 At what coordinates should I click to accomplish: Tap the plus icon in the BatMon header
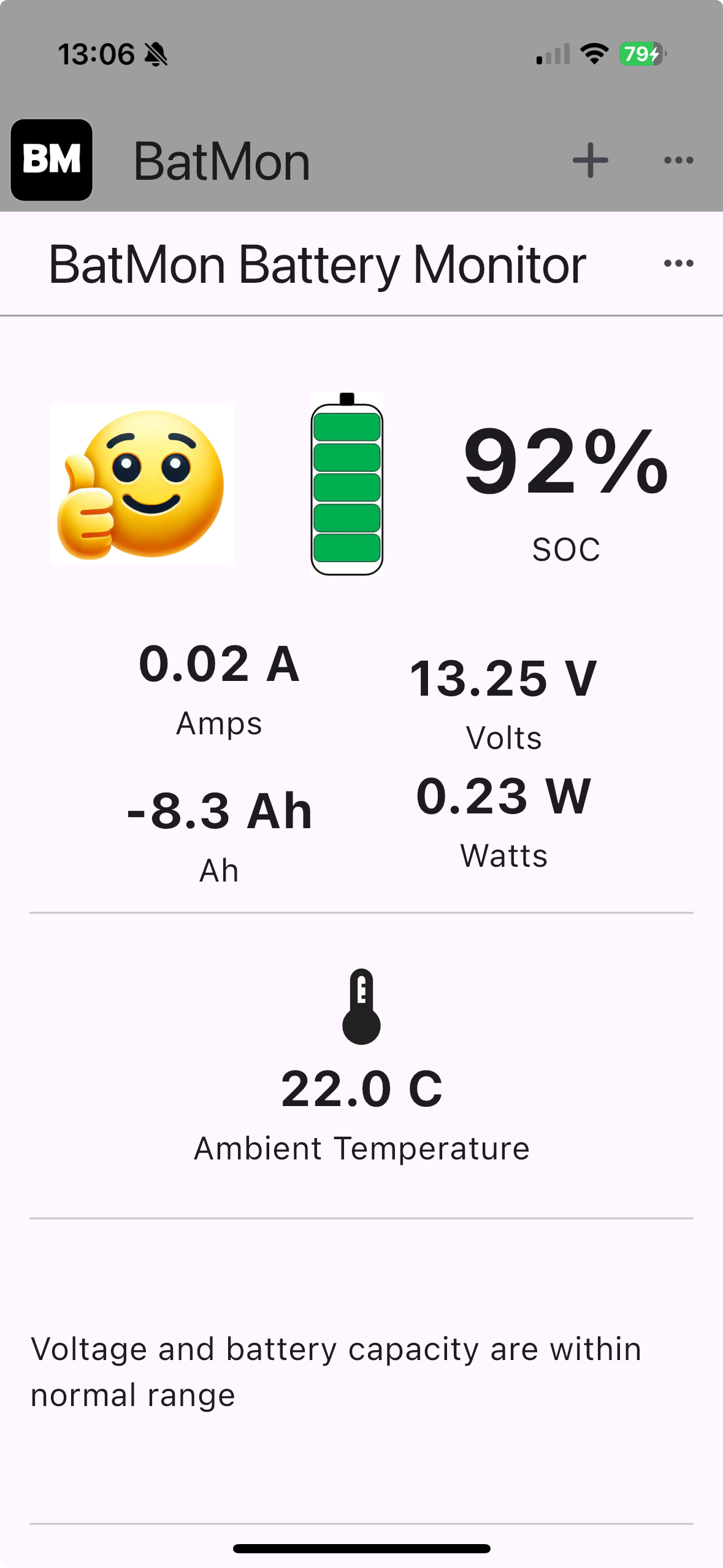tap(590, 160)
